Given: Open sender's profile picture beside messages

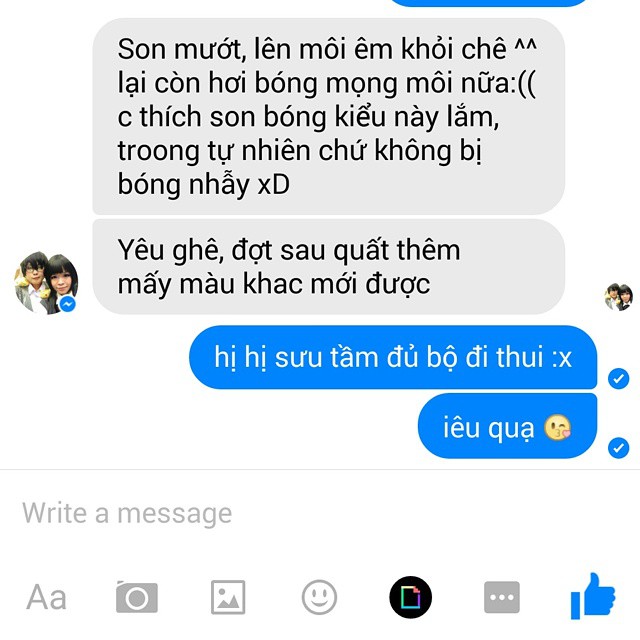Looking at the screenshot, I should [x=46, y=283].
